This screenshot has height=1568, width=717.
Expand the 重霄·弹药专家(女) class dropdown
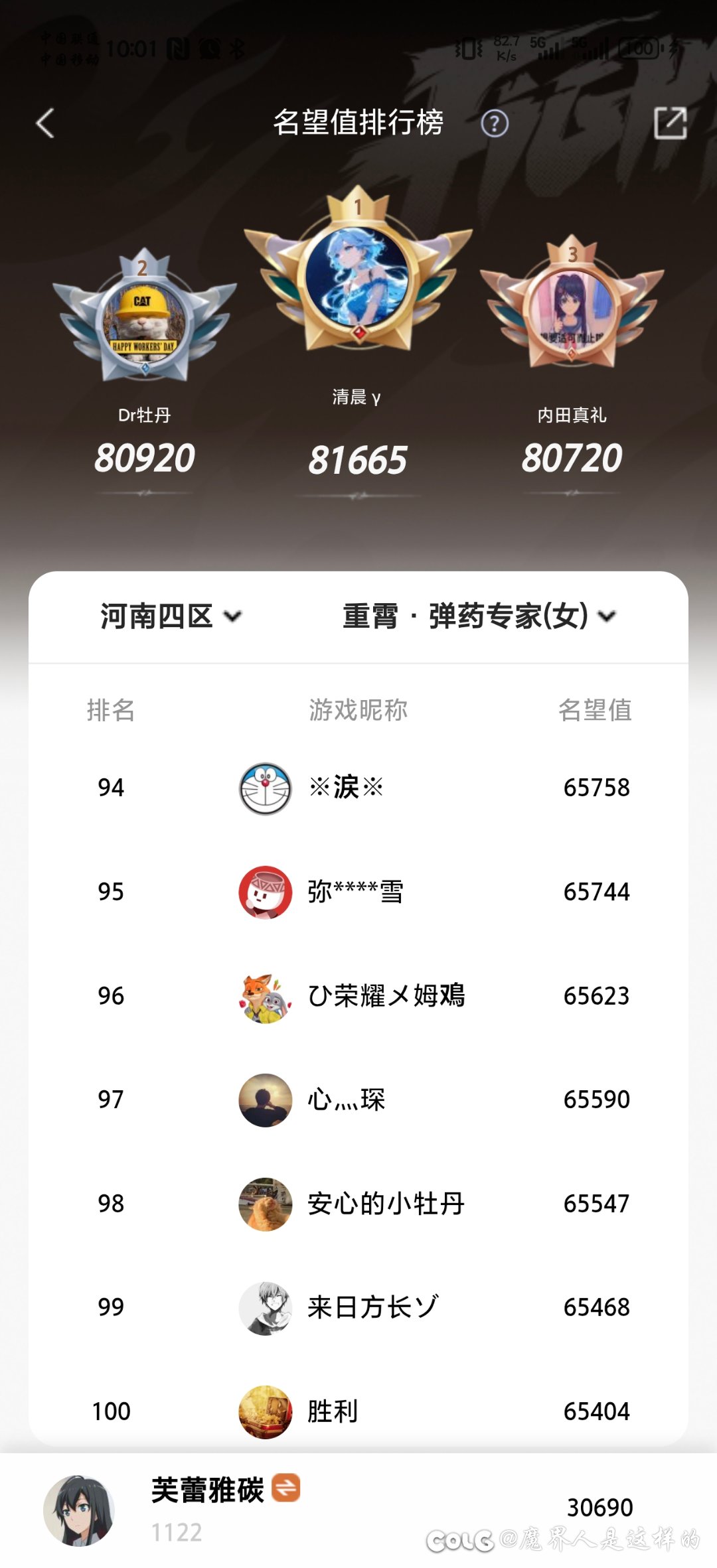point(479,616)
